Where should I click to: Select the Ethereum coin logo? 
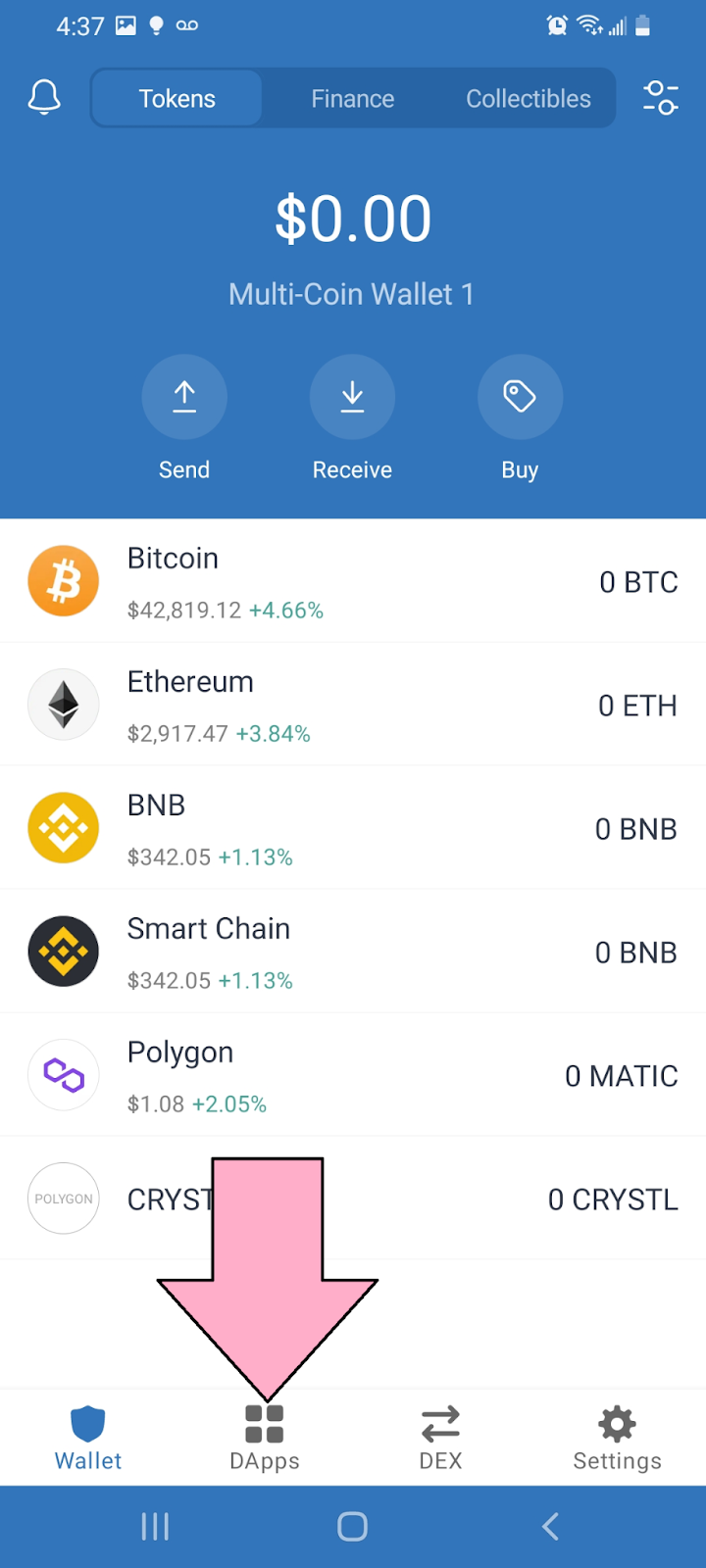tap(63, 704)
